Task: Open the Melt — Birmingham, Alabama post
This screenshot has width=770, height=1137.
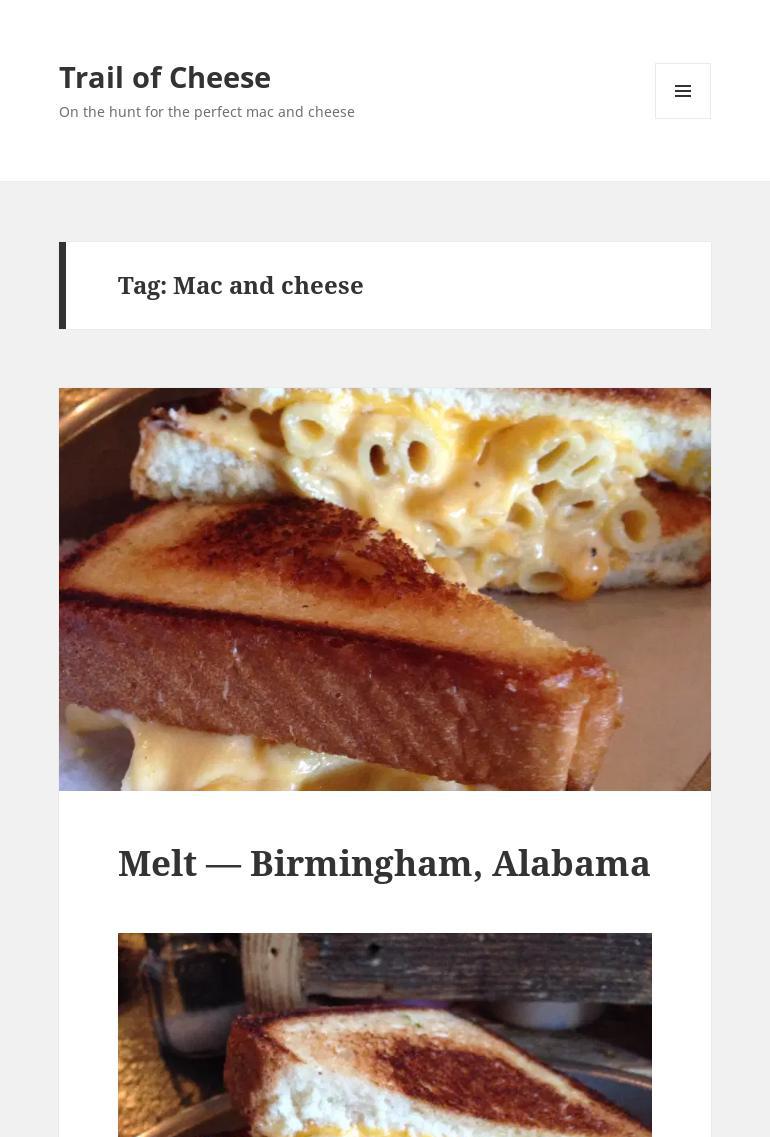Action: pyautogui.click(x=384, y=863)
